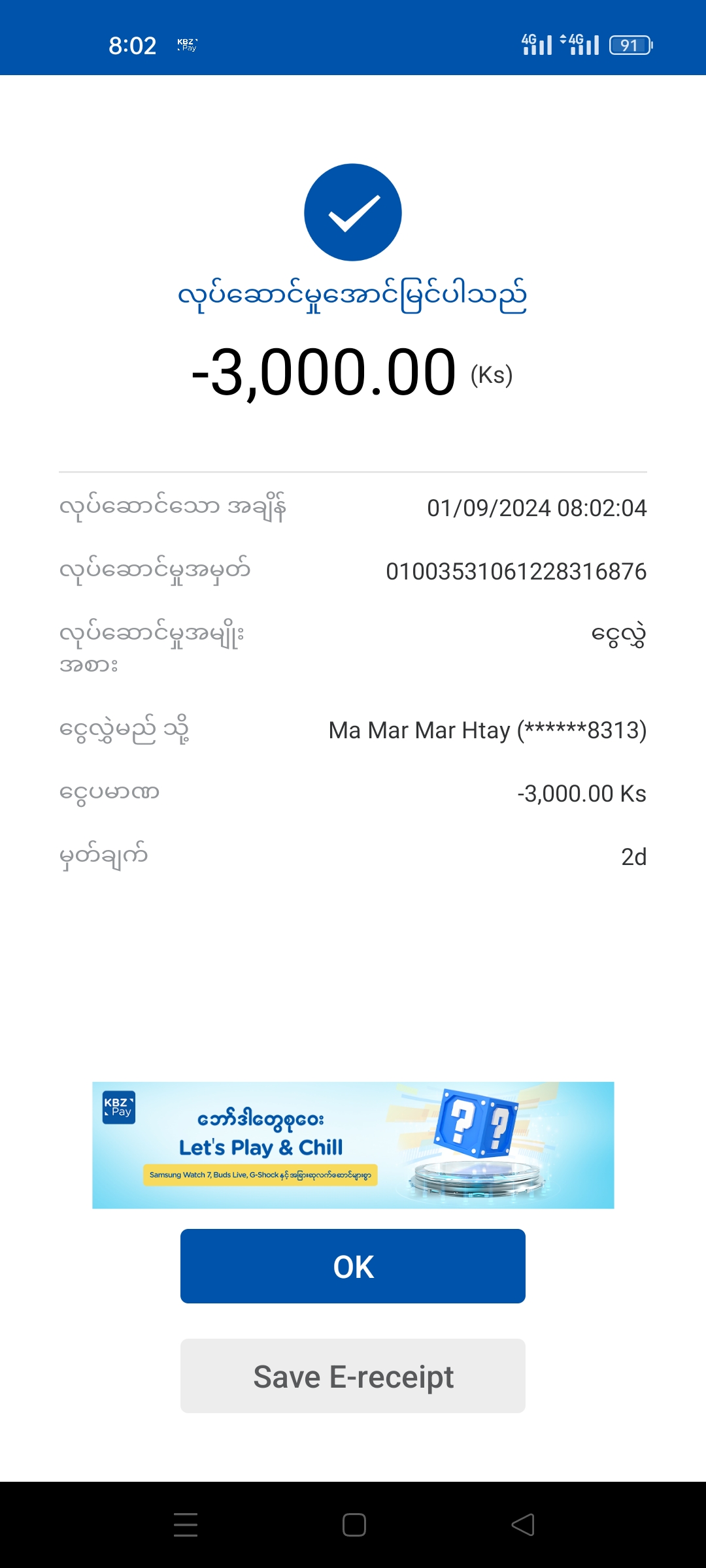Go to the home screen
Image resolution: width=706 pixels, height=1568 pixels.
click(x=354, y=1525)
